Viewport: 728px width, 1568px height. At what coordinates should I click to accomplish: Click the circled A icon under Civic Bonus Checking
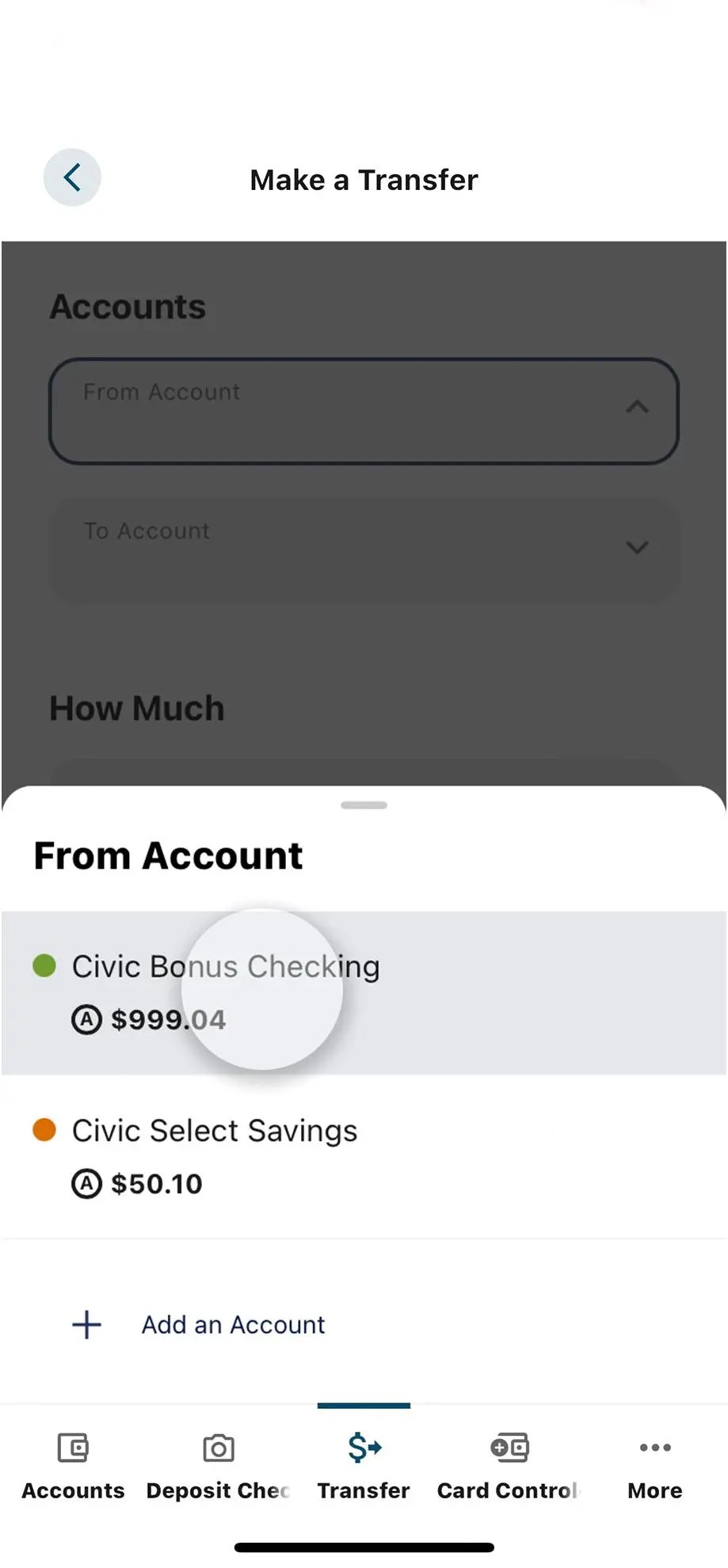click(86, 1019)
